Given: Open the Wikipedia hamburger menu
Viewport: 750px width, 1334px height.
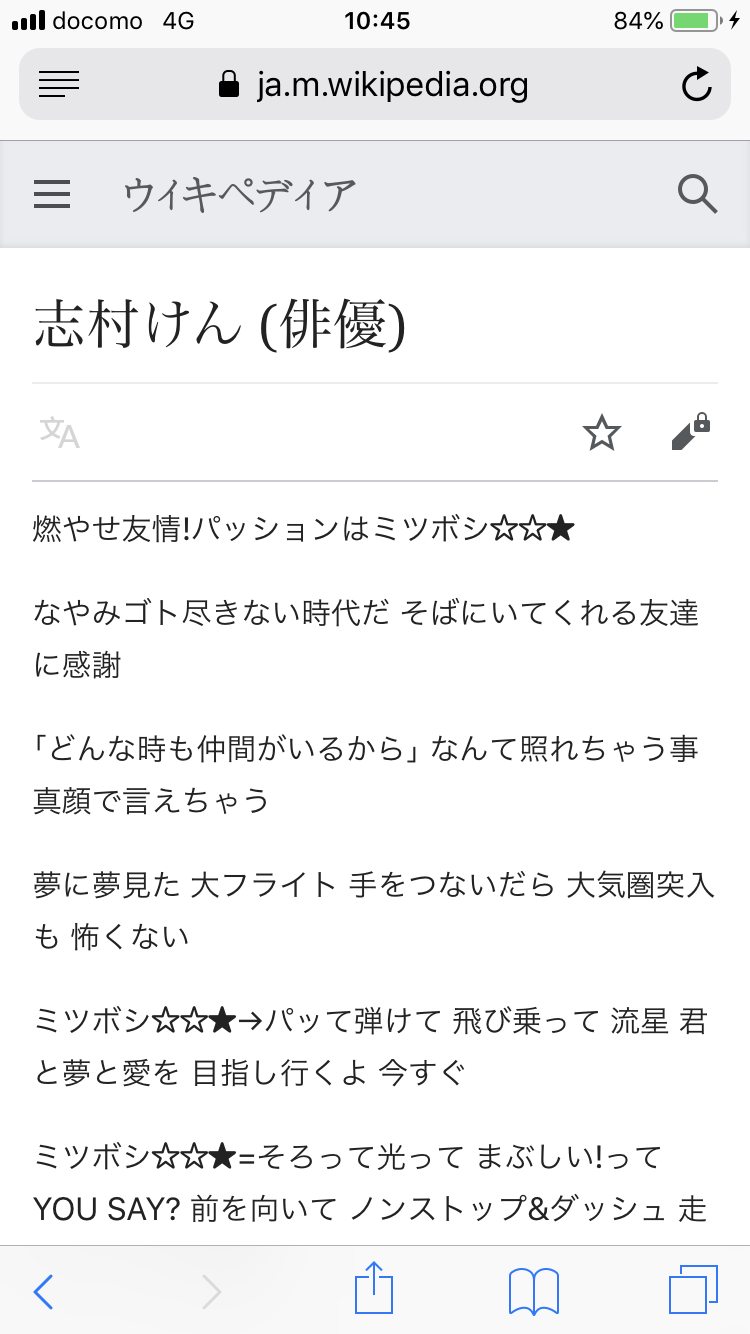Looking at the screenshot, I should (x=52, y=194).
